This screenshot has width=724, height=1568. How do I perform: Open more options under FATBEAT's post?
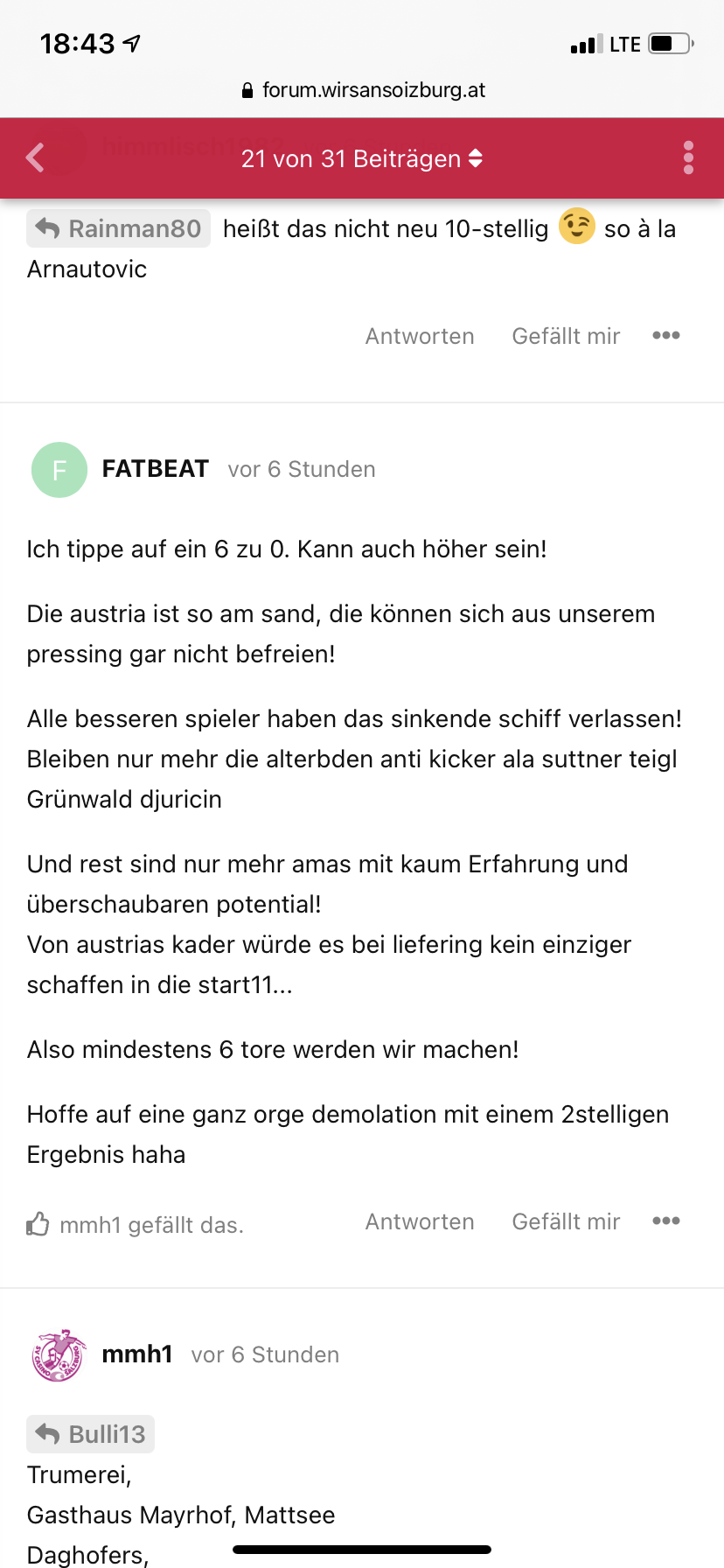click(666, 1221)
